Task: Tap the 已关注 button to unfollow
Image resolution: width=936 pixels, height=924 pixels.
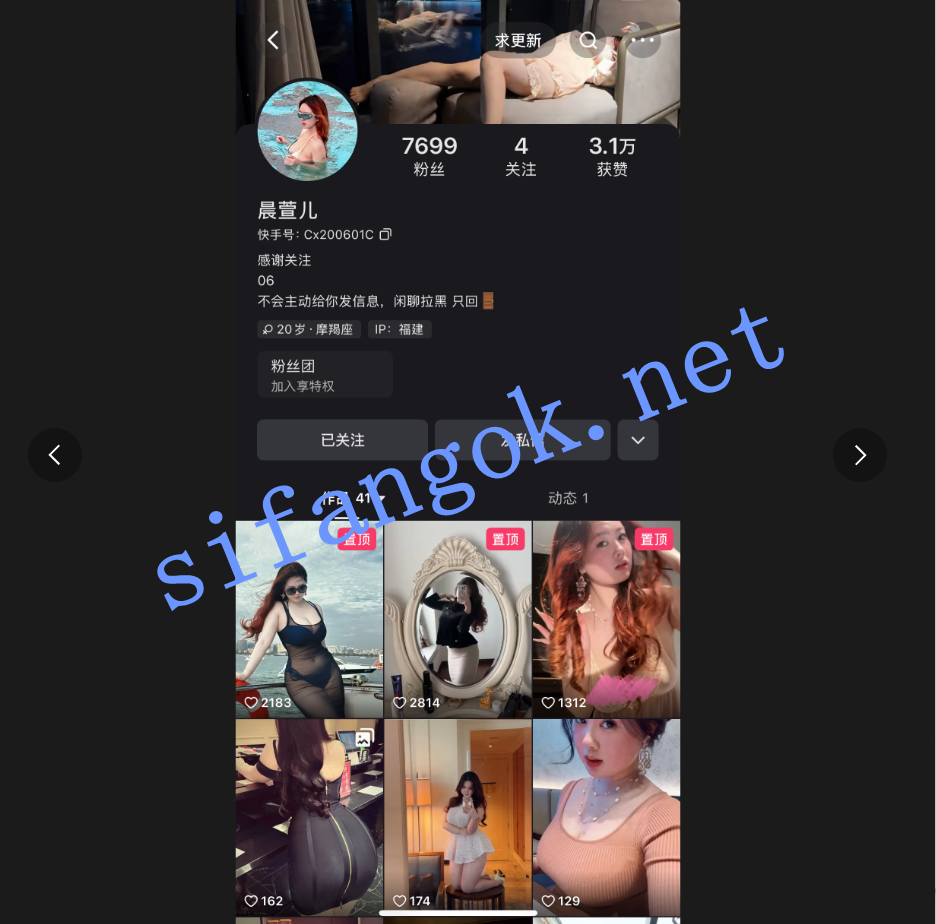Action: tap(342, 440)
